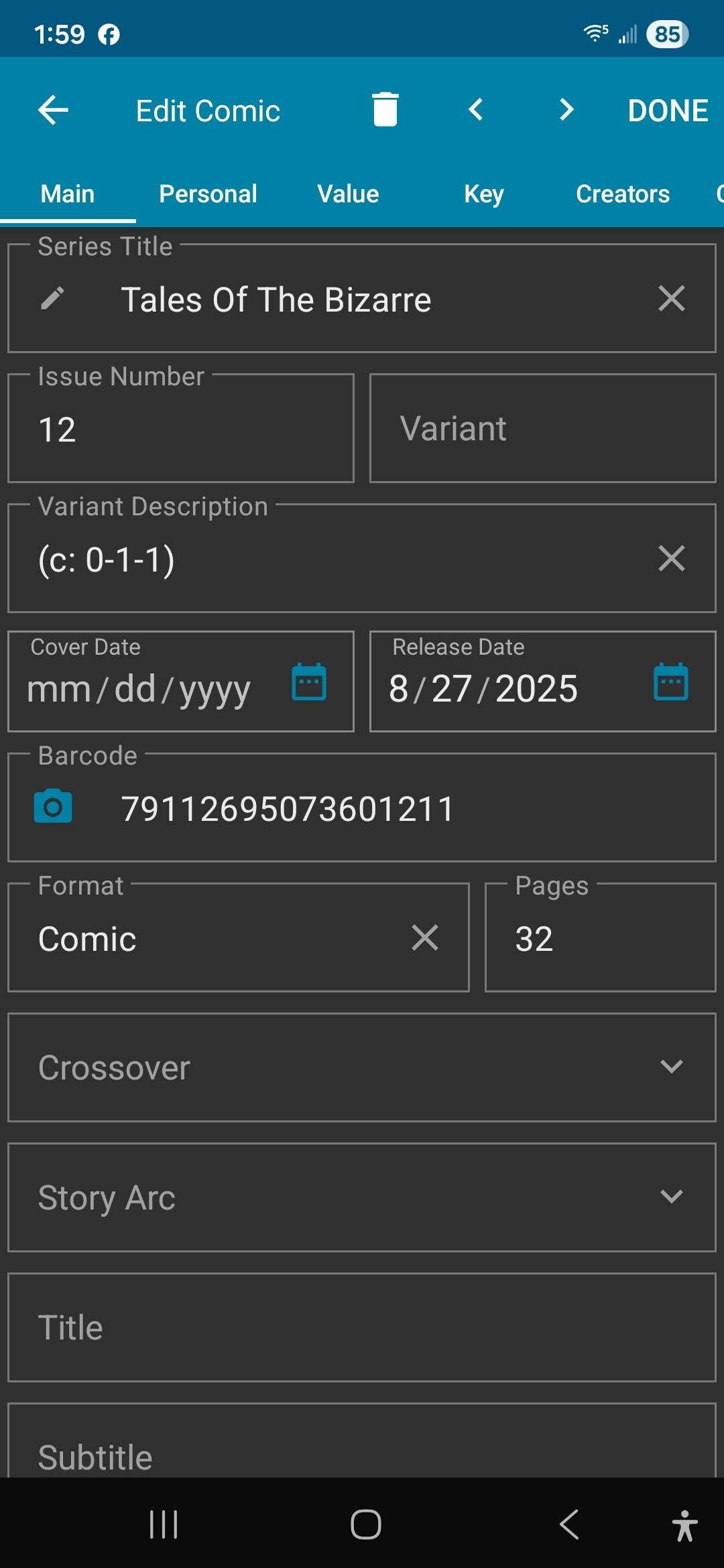The height and width of the screenshot is (1568, 724).
Task: Delete this comic with the trash icon
Action: coord(385,110)
